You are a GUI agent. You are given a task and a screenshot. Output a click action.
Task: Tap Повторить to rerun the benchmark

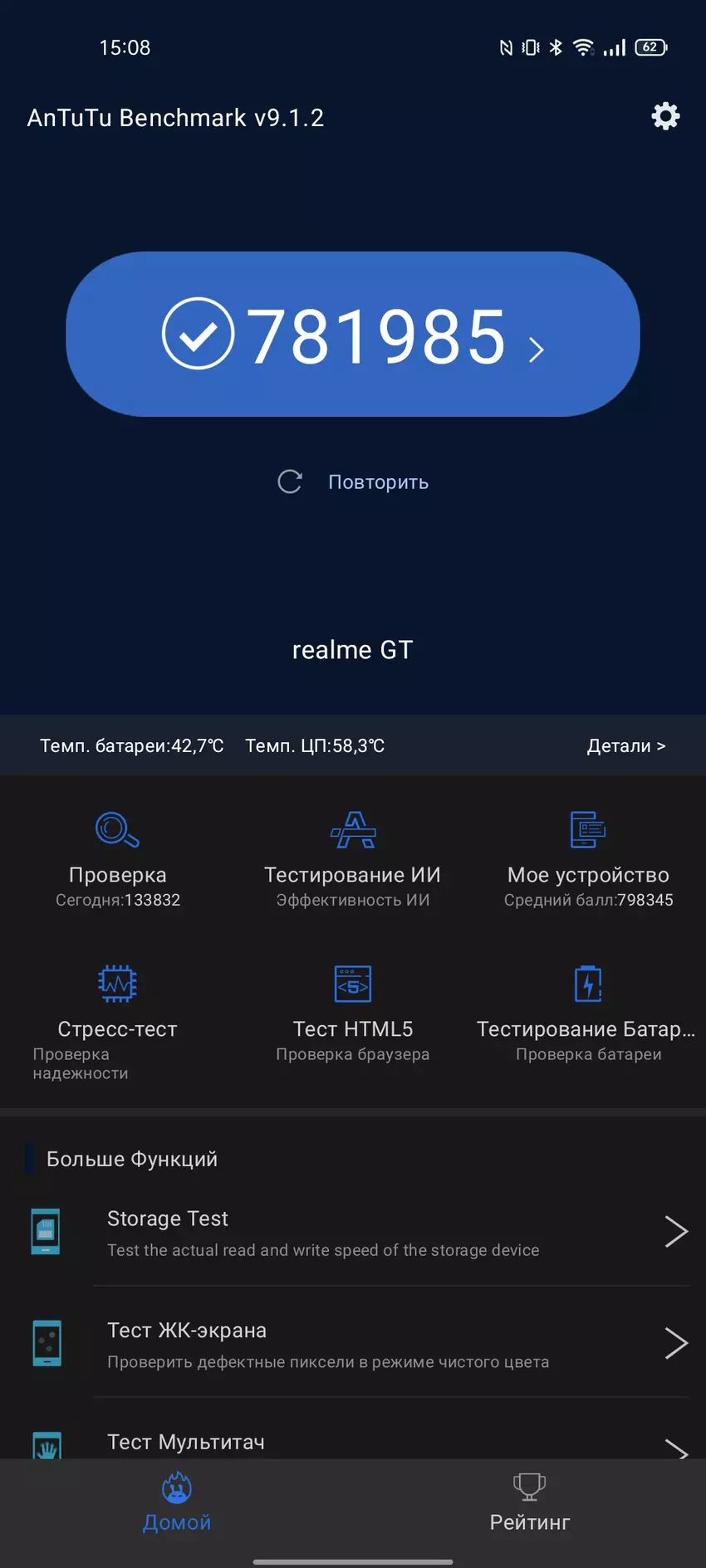coord(355,482)
